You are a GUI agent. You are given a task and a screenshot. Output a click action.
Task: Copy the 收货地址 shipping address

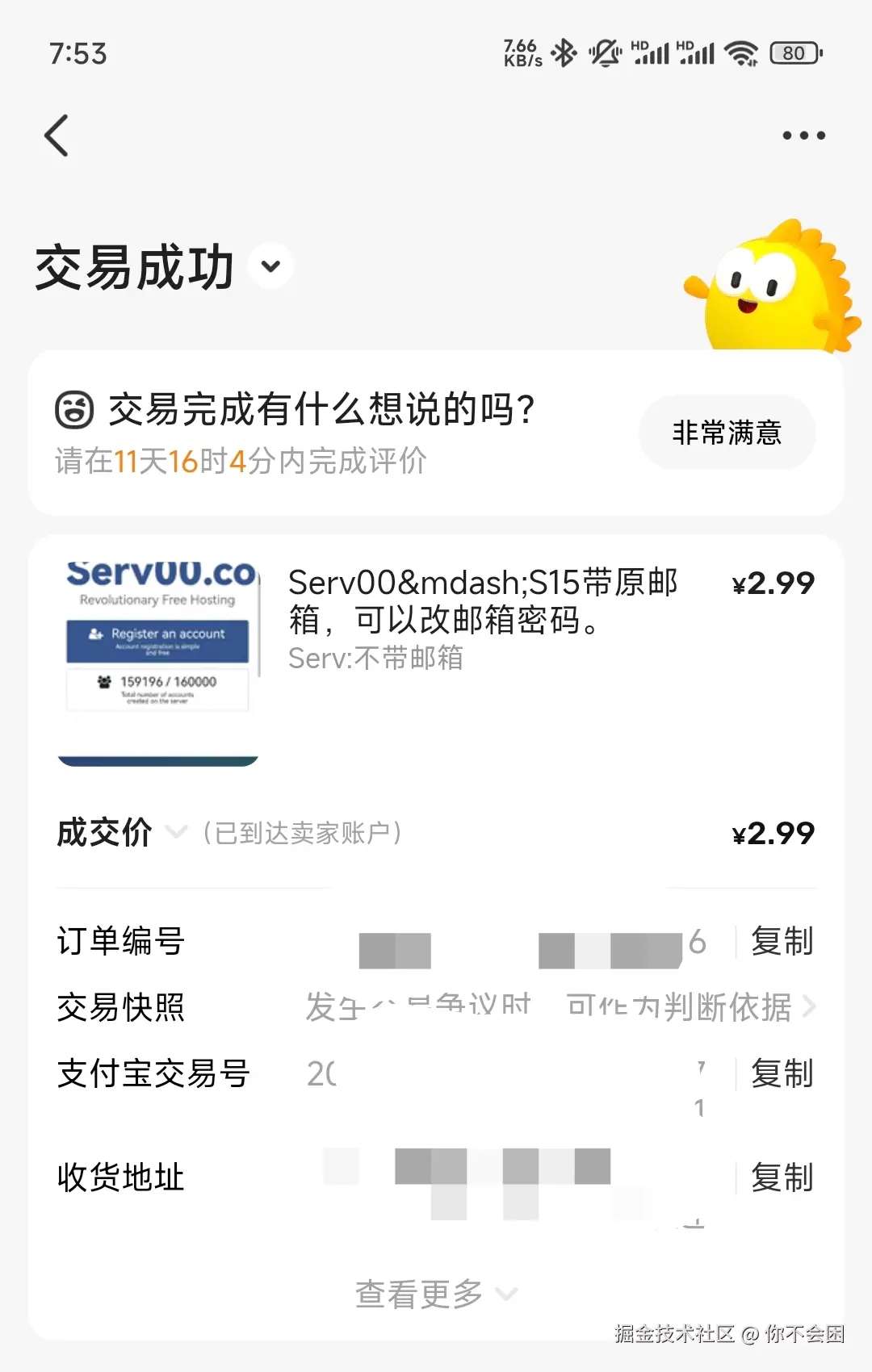coord(781,1178)
